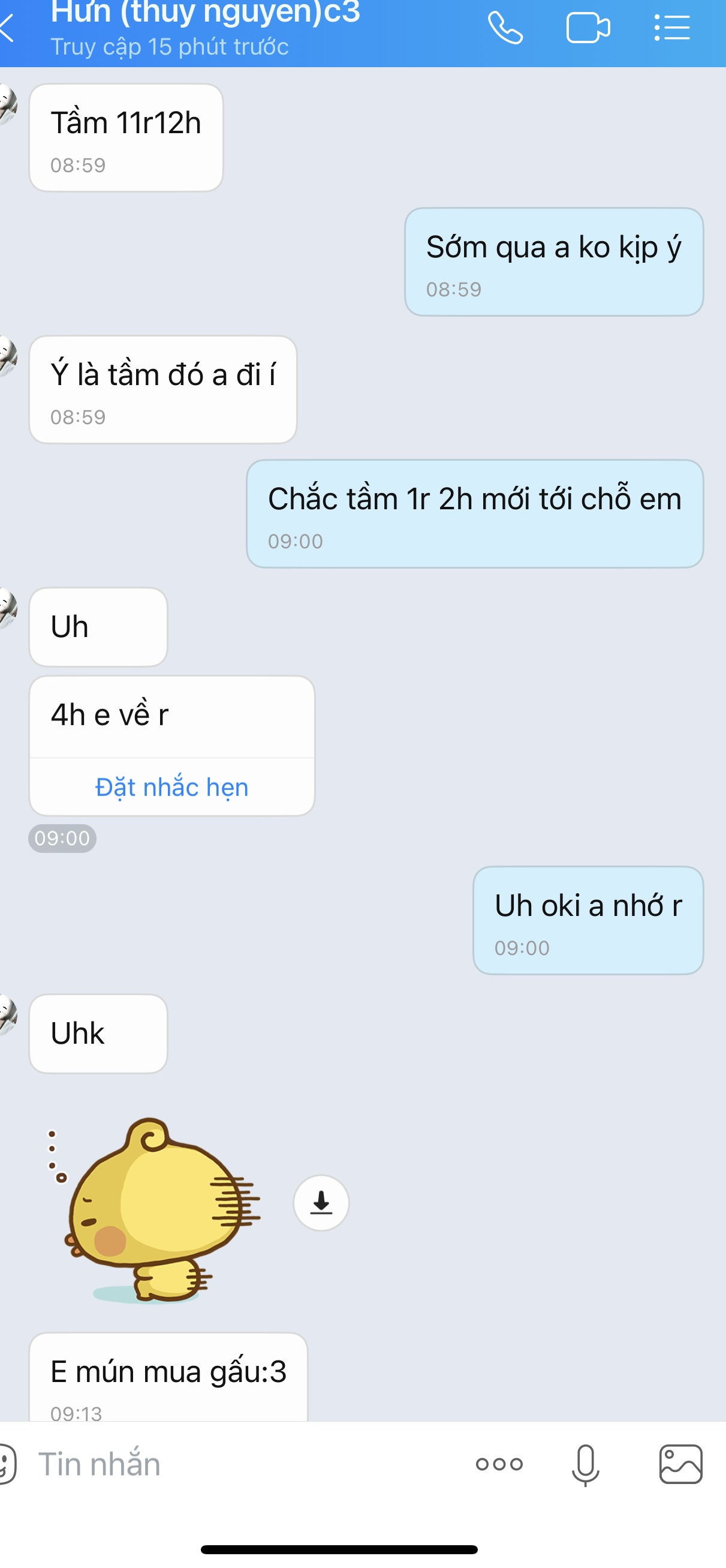Start a voice call with Hưn

(505, 28)
